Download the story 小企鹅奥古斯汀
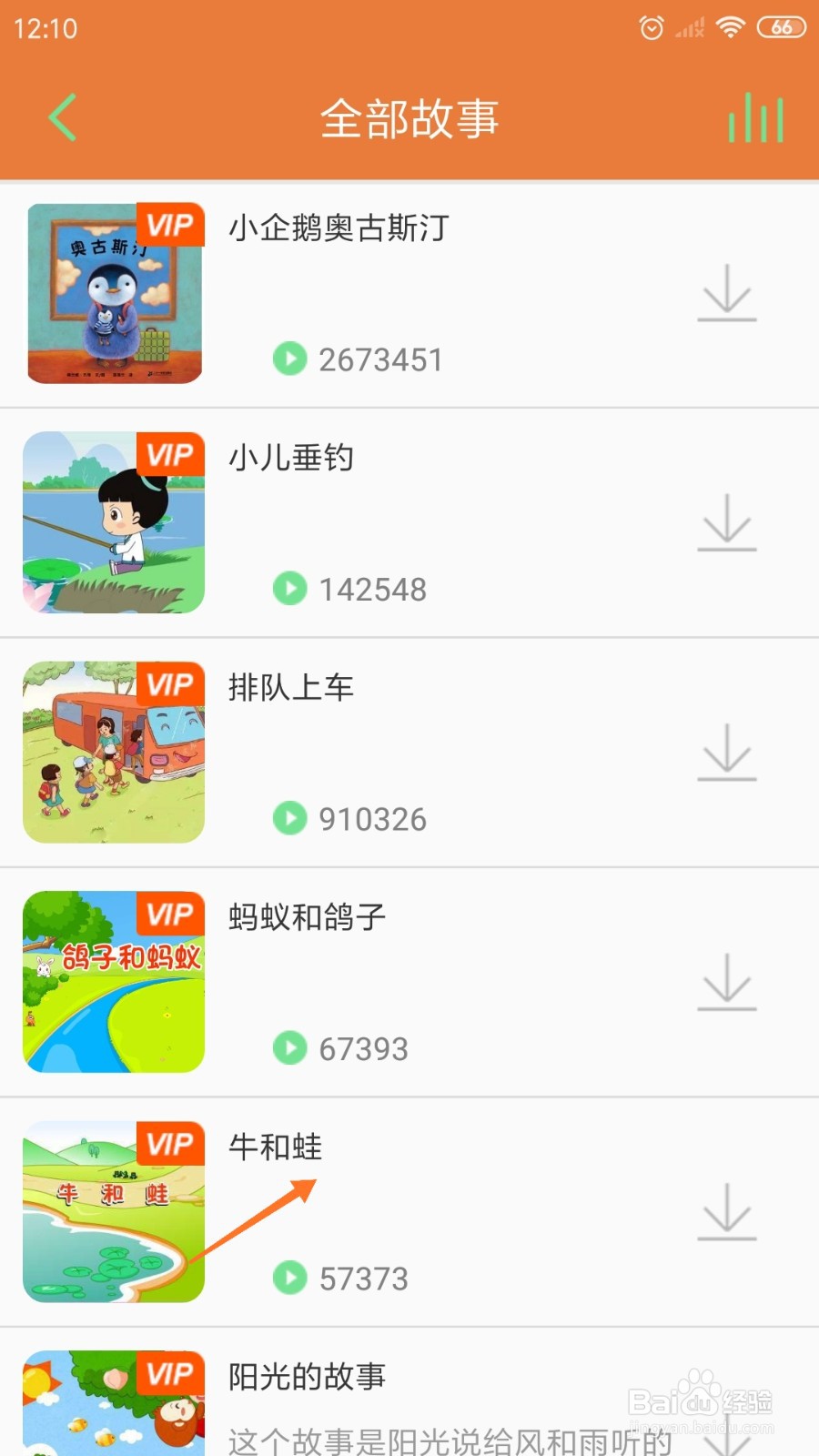The height and width of the screenshot is (1456, 819). point(727,293)
